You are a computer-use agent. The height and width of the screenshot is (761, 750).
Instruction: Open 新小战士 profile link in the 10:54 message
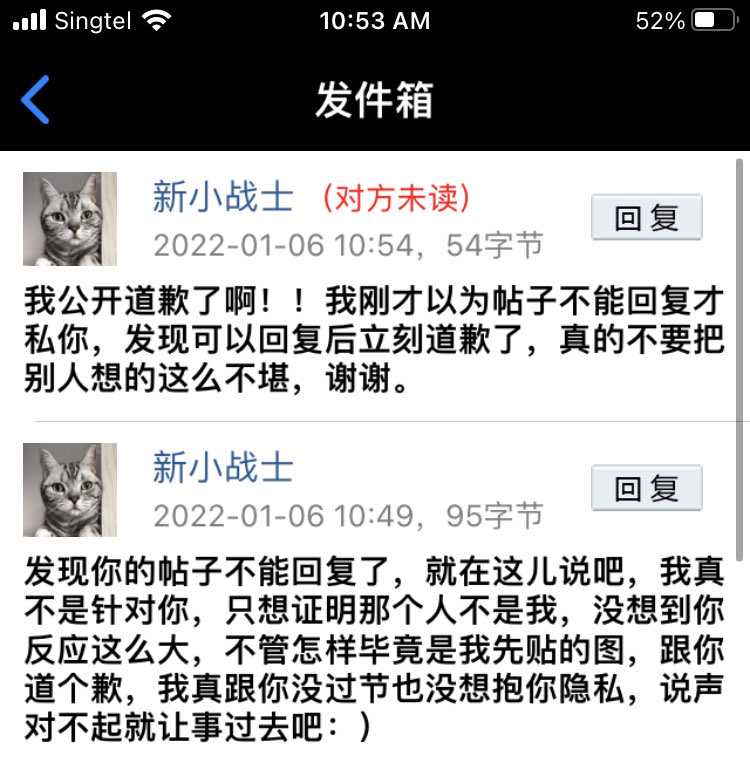coord(222,197)
